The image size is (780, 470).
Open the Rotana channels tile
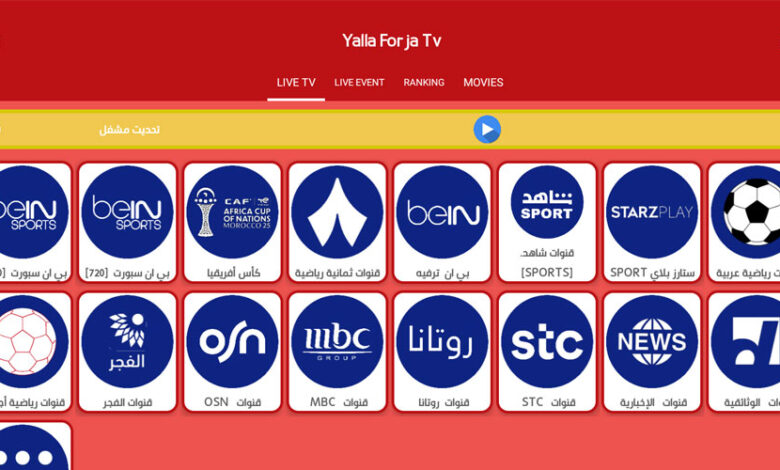442,351
